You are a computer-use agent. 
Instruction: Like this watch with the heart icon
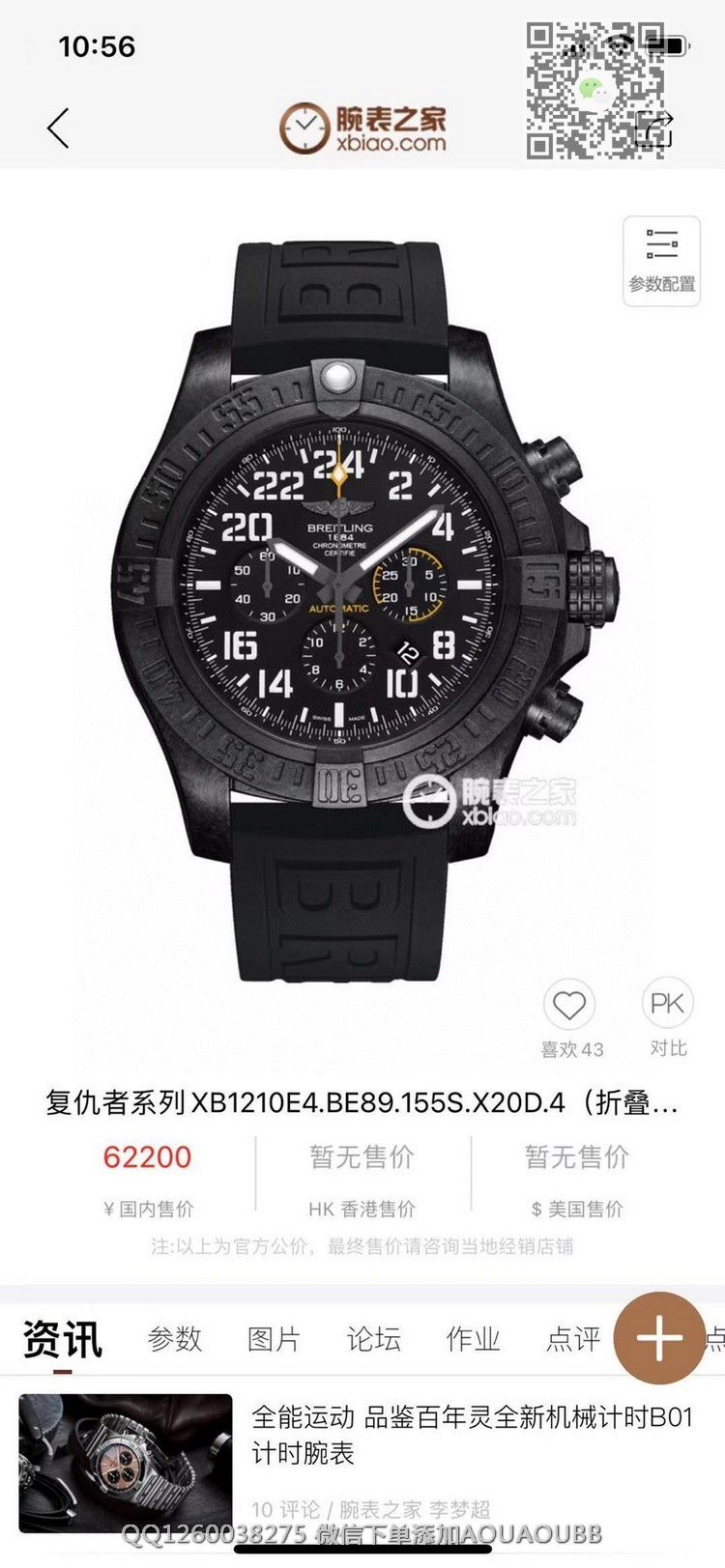568,1007
